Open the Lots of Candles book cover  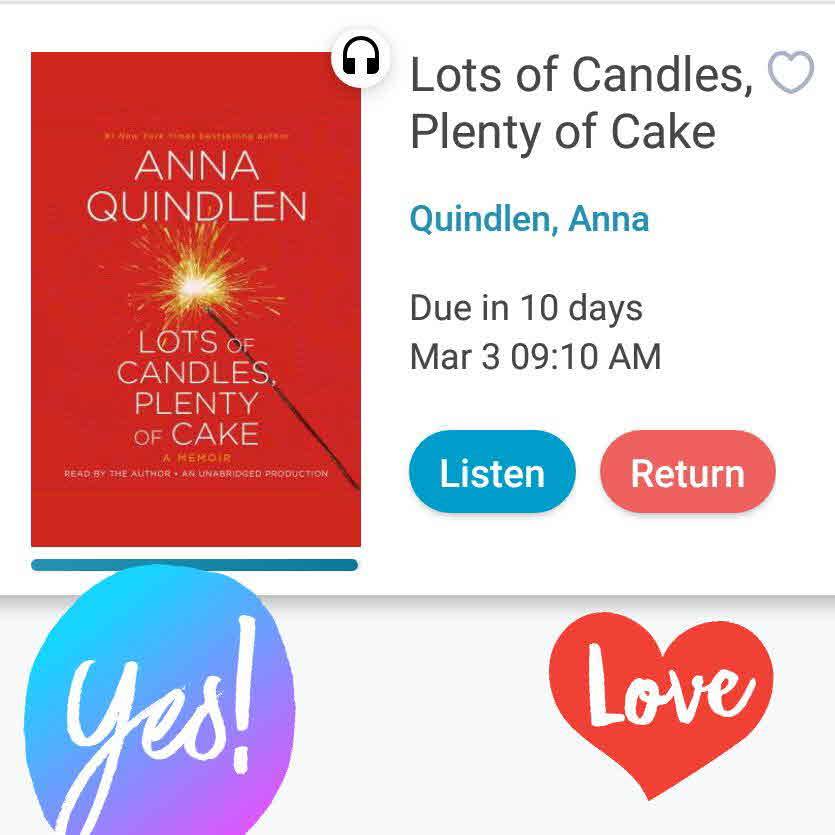[x=196, y=299]
